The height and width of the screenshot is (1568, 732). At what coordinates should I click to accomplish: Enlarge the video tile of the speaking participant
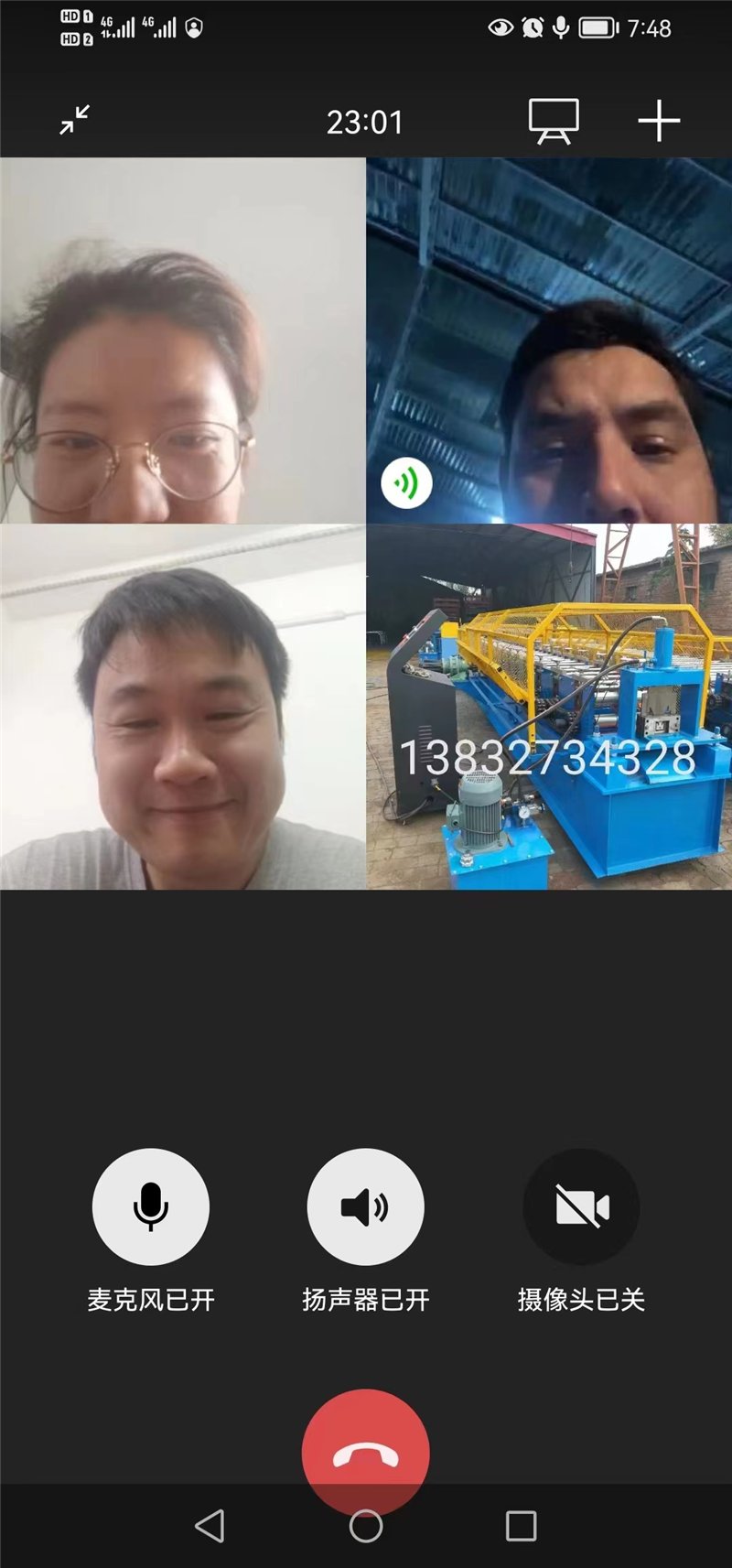549,341
